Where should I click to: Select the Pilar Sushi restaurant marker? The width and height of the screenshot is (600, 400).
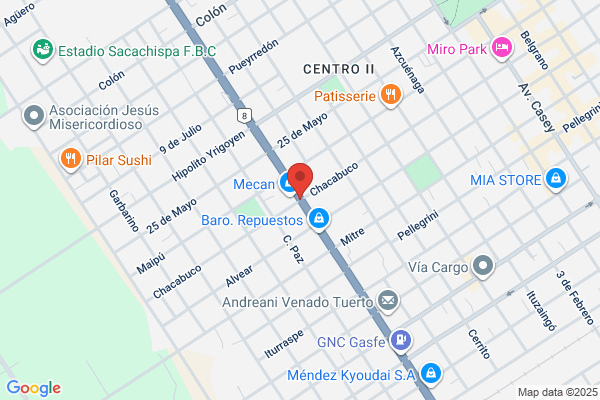[70, 159]
